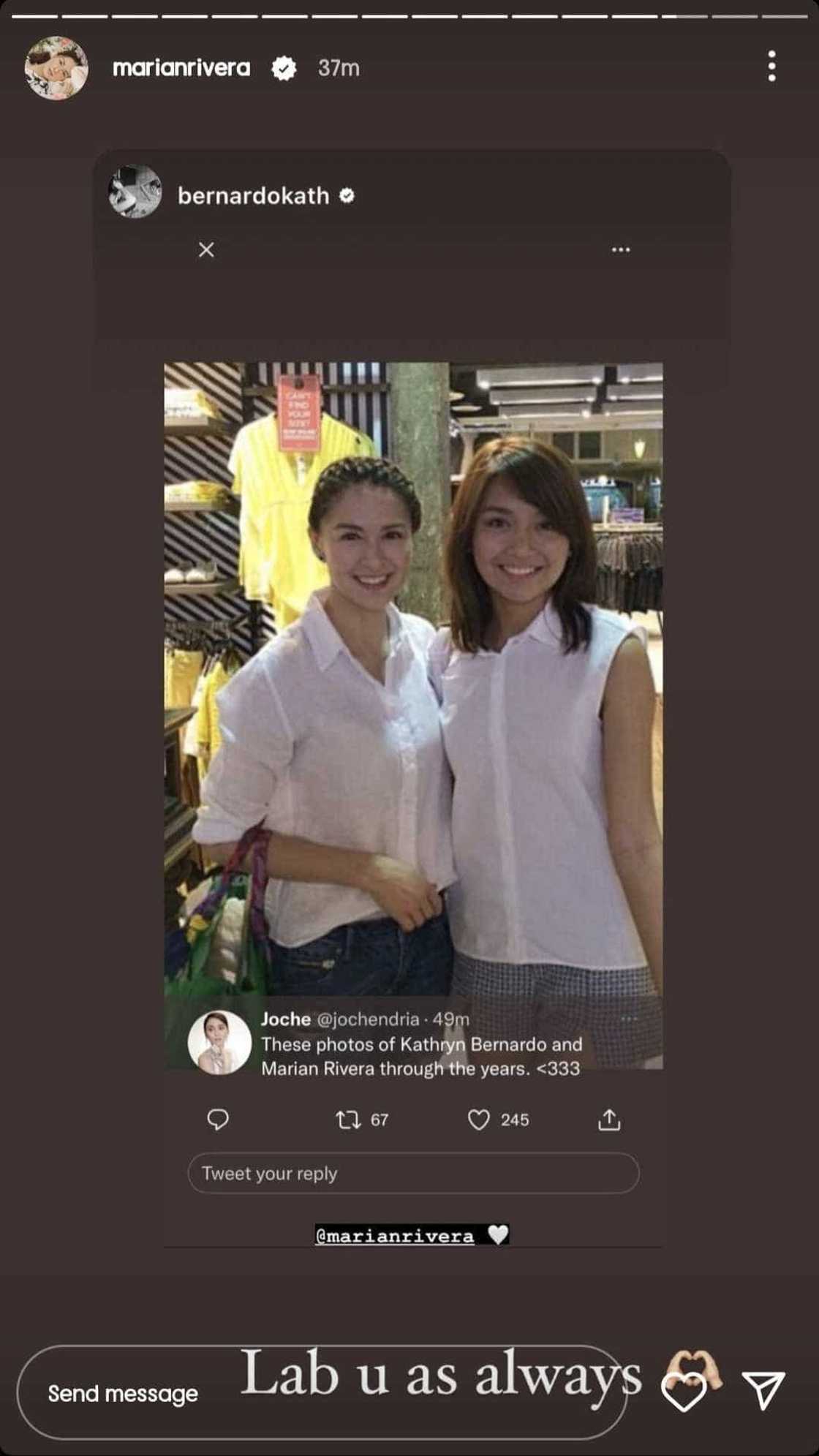
Task: Open the story overflow menu
Action: [x=771, y=67]
